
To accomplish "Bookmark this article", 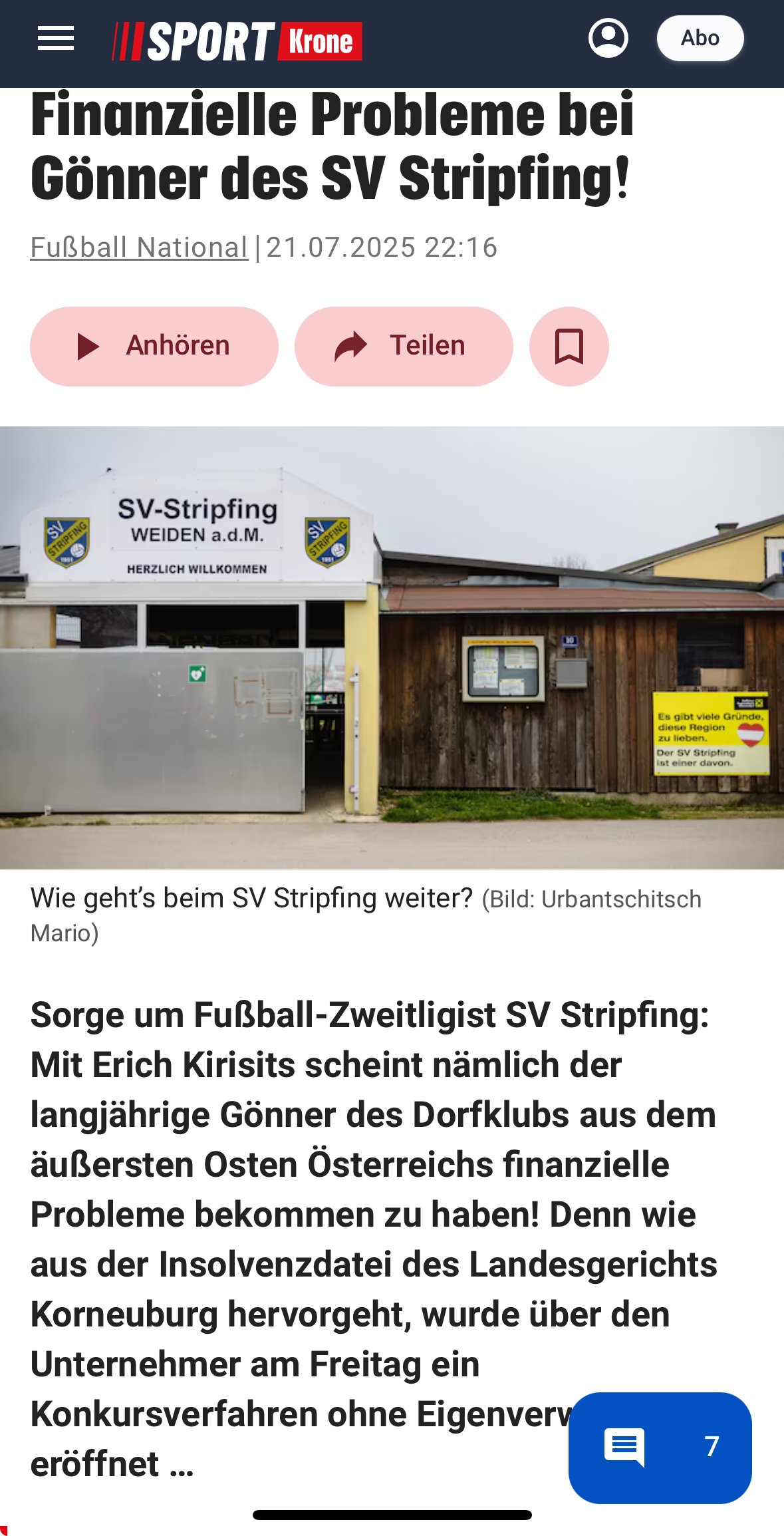I will click(569, 346).
